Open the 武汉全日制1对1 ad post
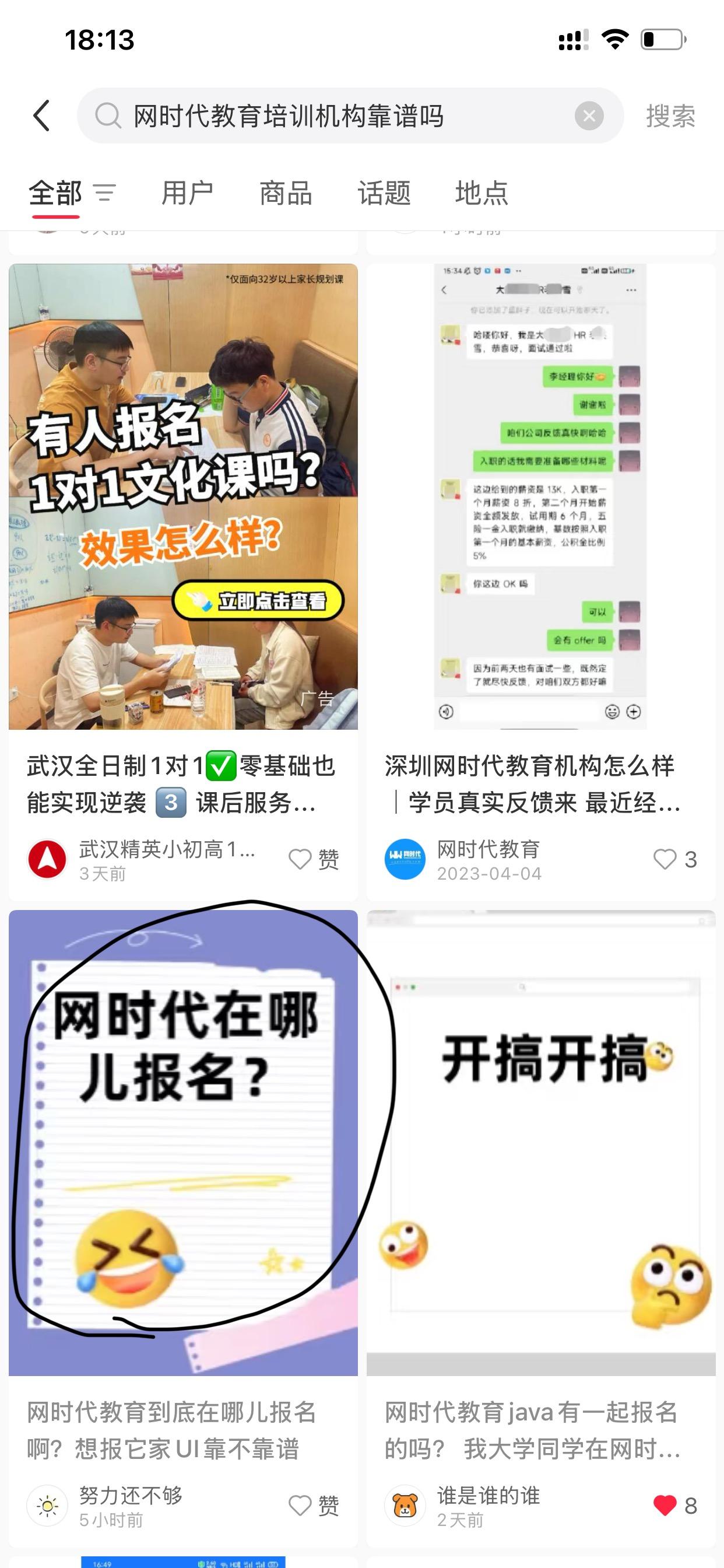724x1568 pixels. point(183,496)
